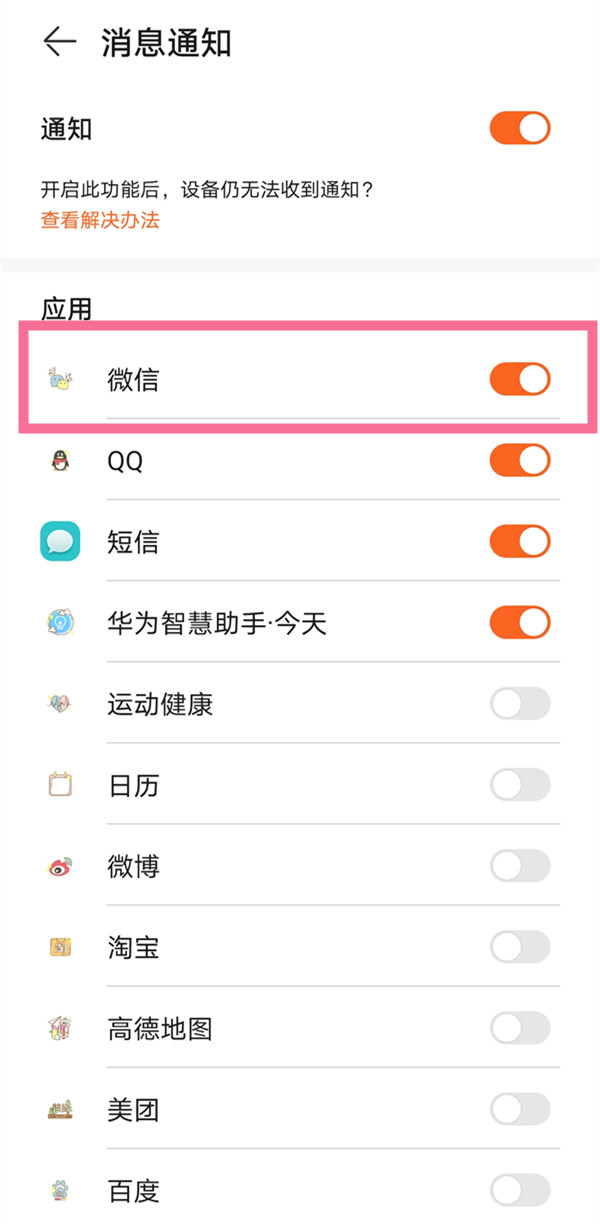Disable 微信 notifications
Image resolution: width=600 pixels, height=1224 pixels.
519,379
